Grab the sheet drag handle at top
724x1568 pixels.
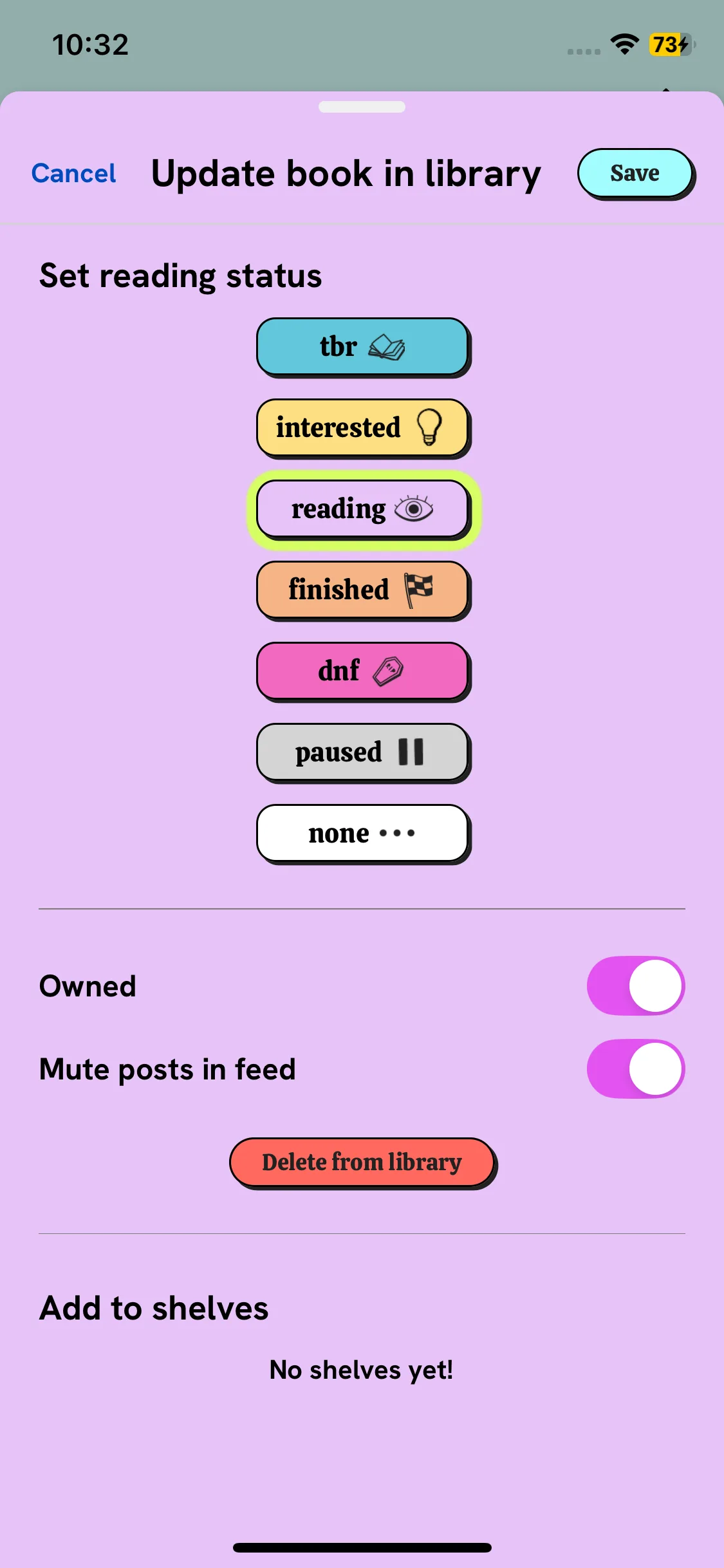pyautogui.click(x=362, y=107)
